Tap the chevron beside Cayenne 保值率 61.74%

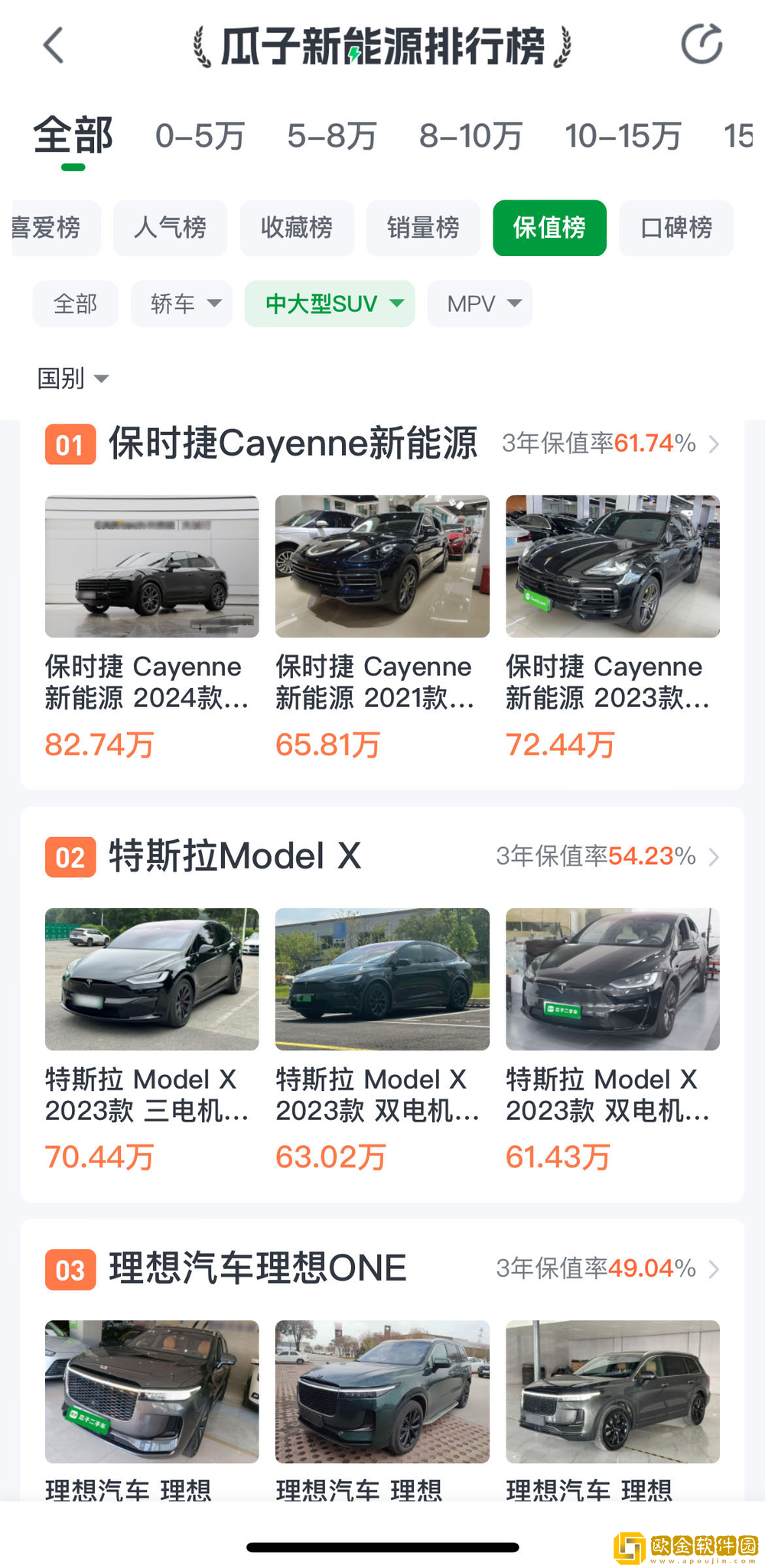pos(714,444)
